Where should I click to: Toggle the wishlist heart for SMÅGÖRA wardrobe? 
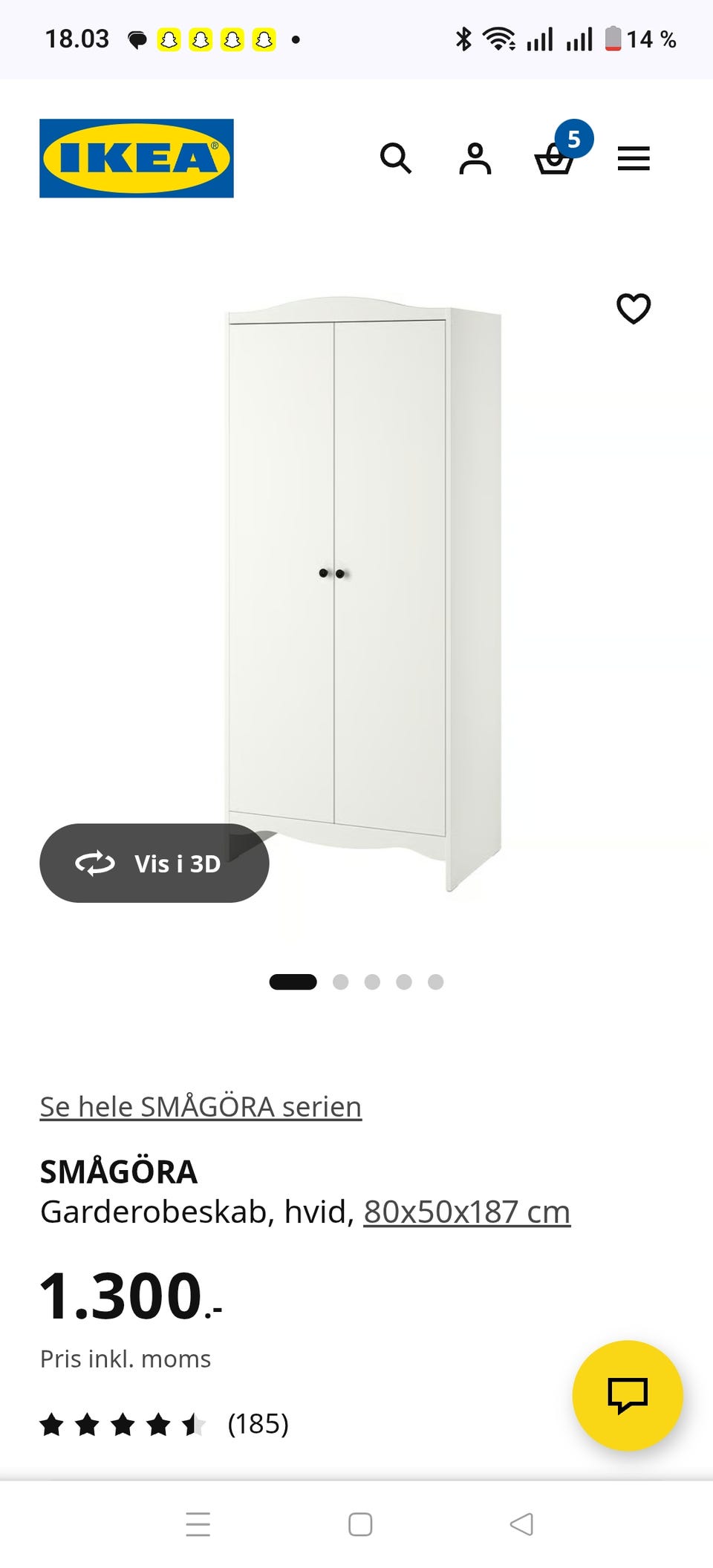coord(633,310)
